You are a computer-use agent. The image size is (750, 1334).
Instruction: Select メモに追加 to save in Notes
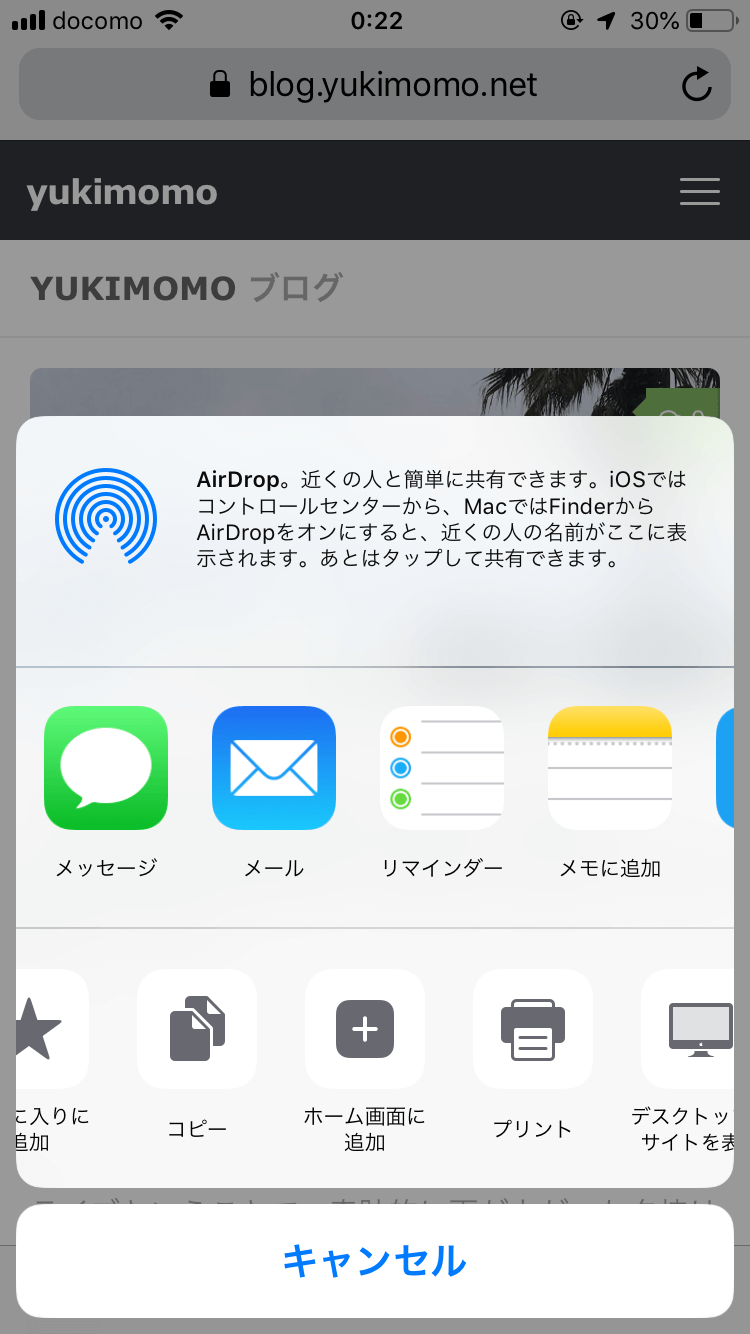(610, 768)
